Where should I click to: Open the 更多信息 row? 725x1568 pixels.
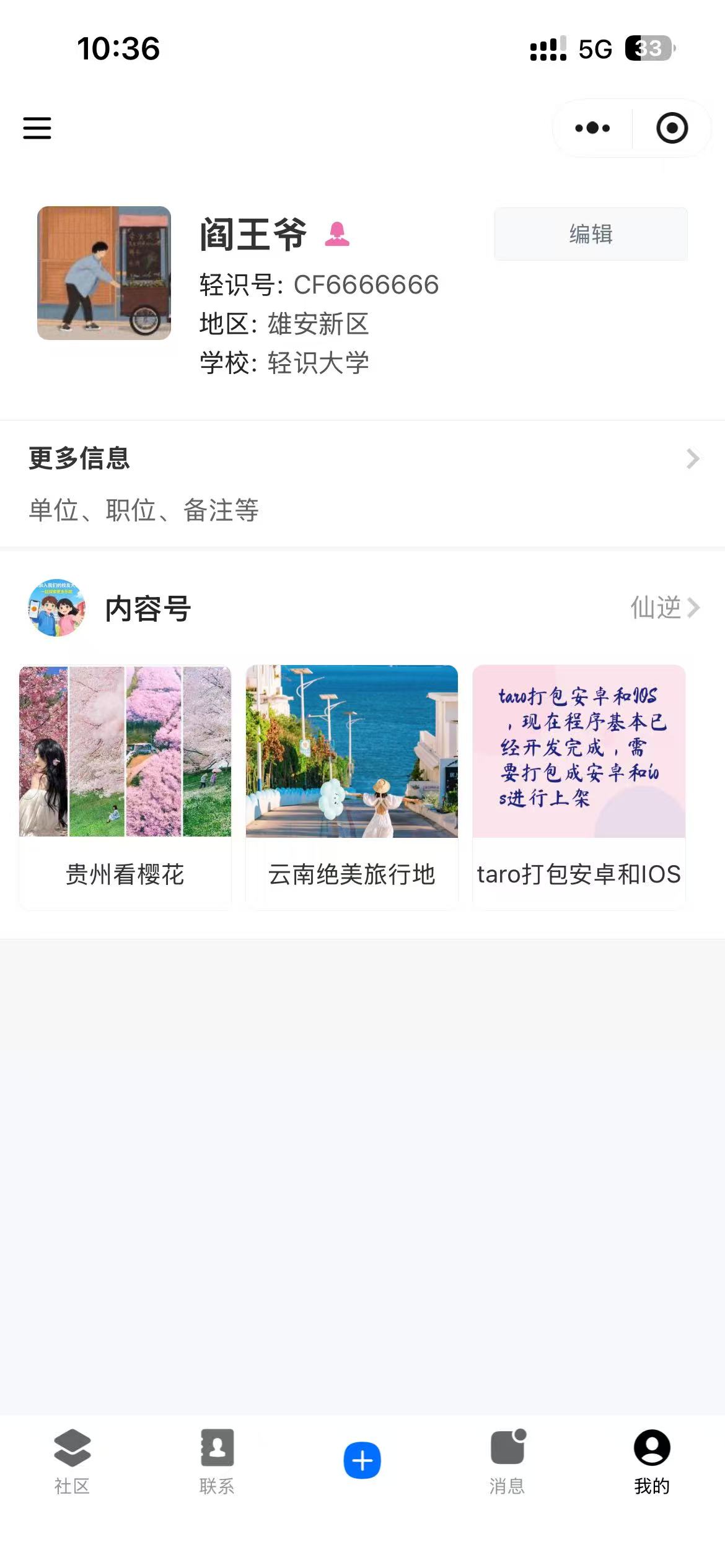pyautogui.click(x=362, y=483)
